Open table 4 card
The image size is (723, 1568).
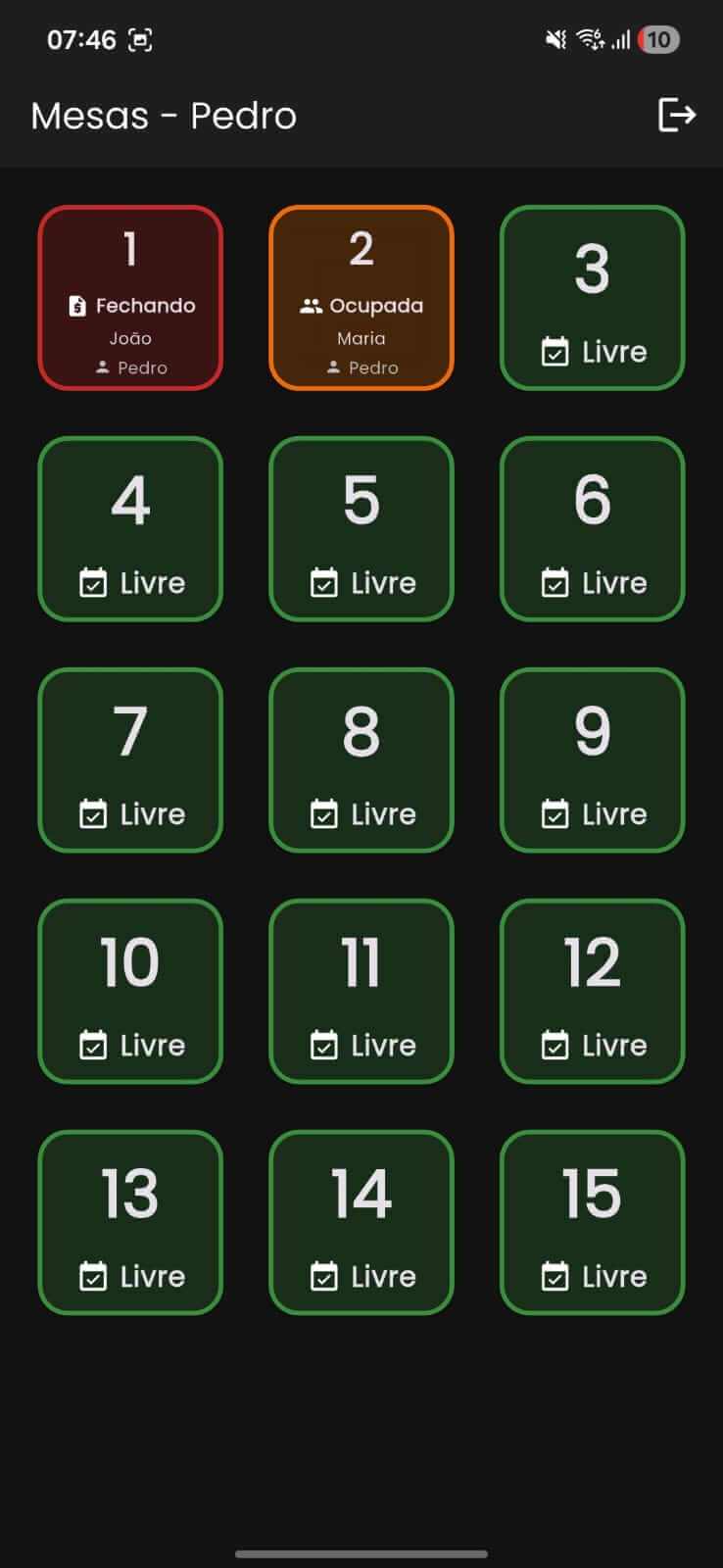[x=130, y=529]
